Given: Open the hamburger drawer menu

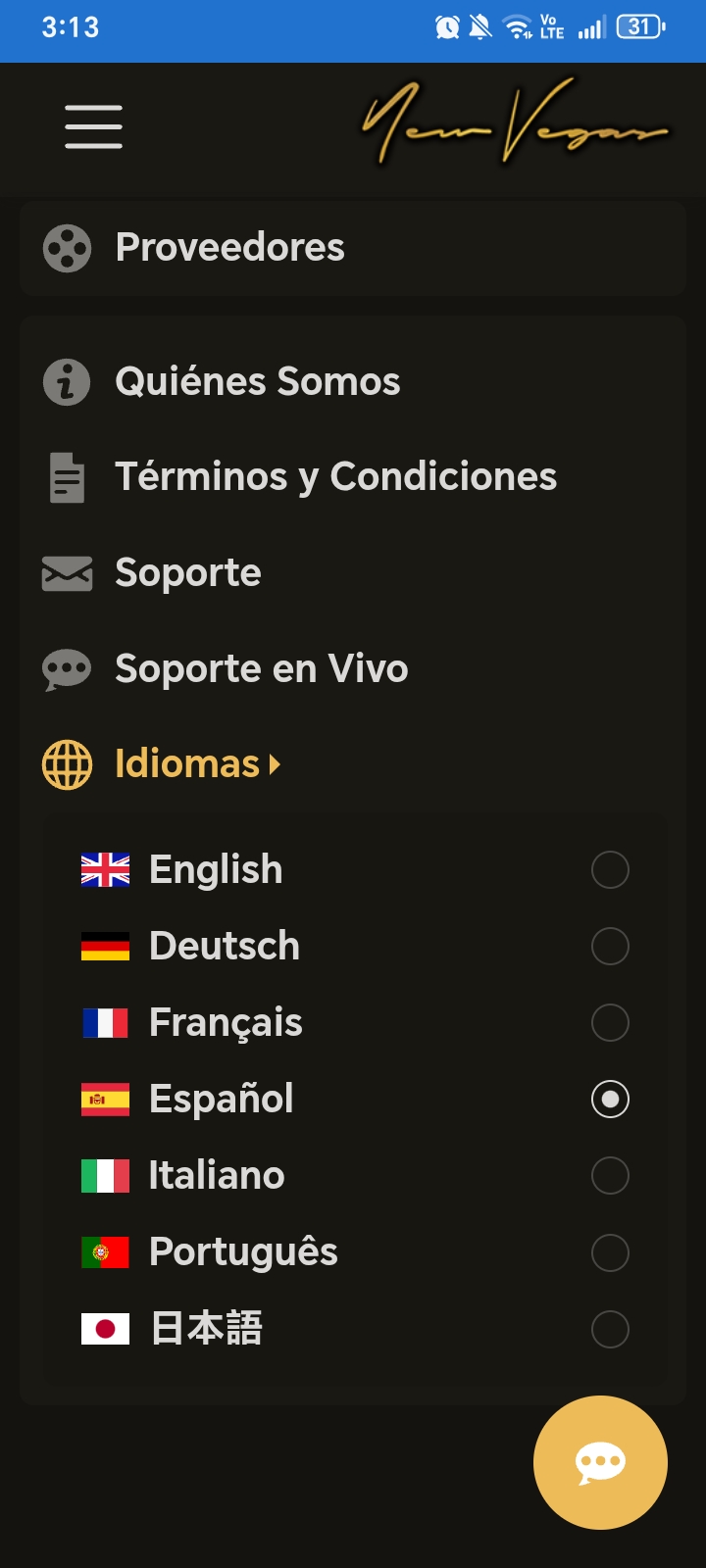Looking at the screenshot, I should click(x=93, y=127).
